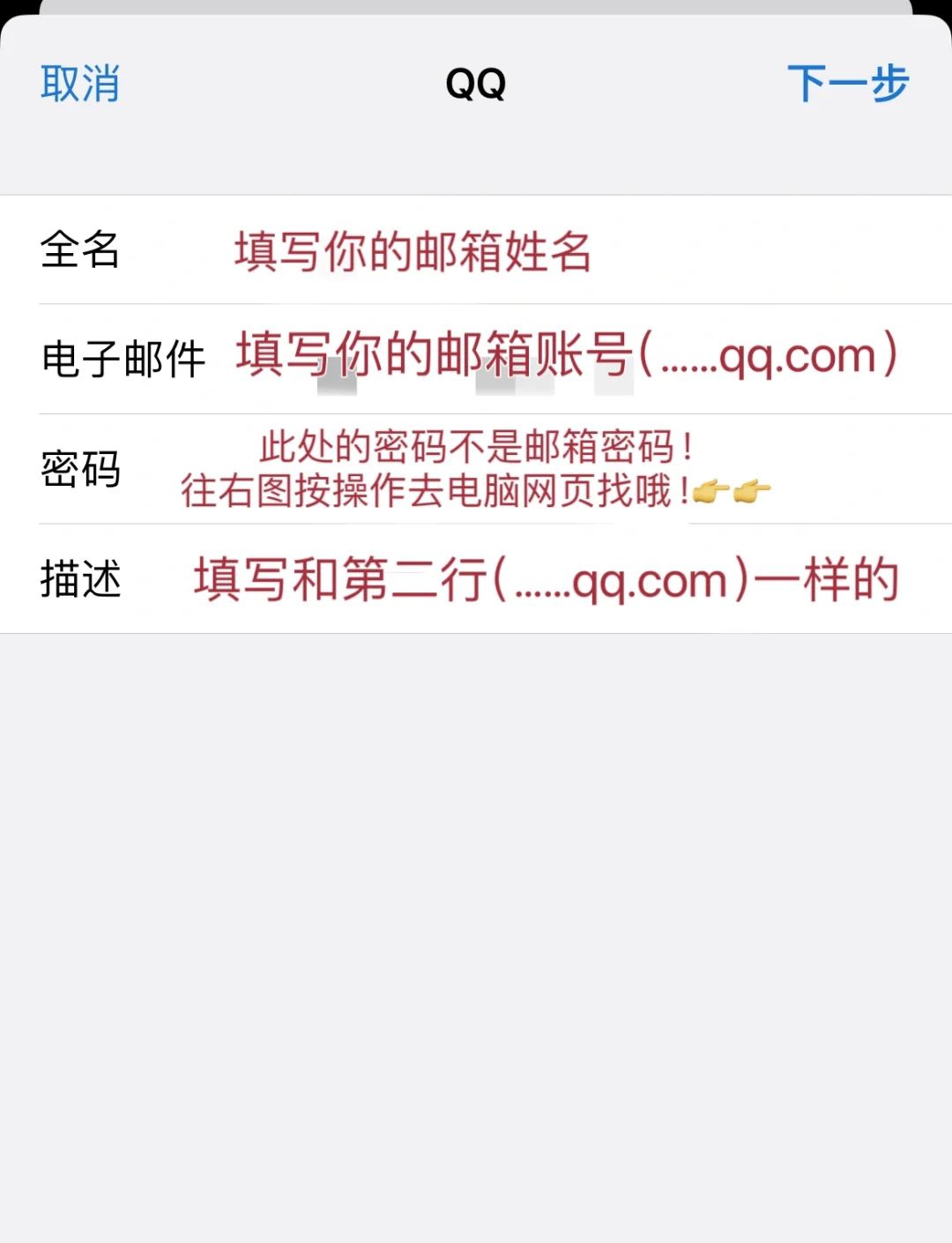The width and height of the screenshot is (952, 1243).
Task: Tap the 取消 cancel button
Action: (79, 84)
